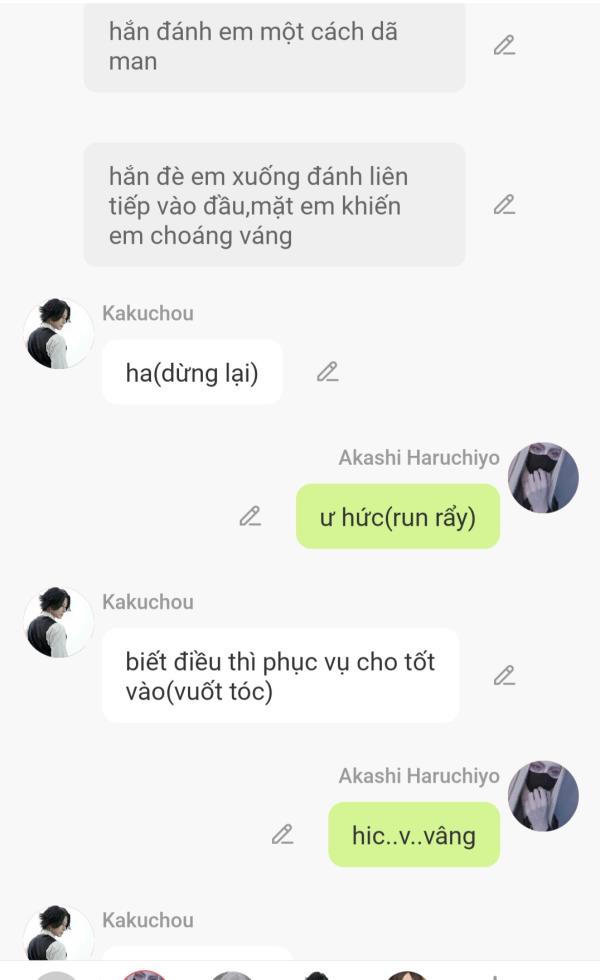Edit Kakuchou's message 'ha(dừng lại)'
The height and width of the screenshot is (980, 600).
coord(327,372)
